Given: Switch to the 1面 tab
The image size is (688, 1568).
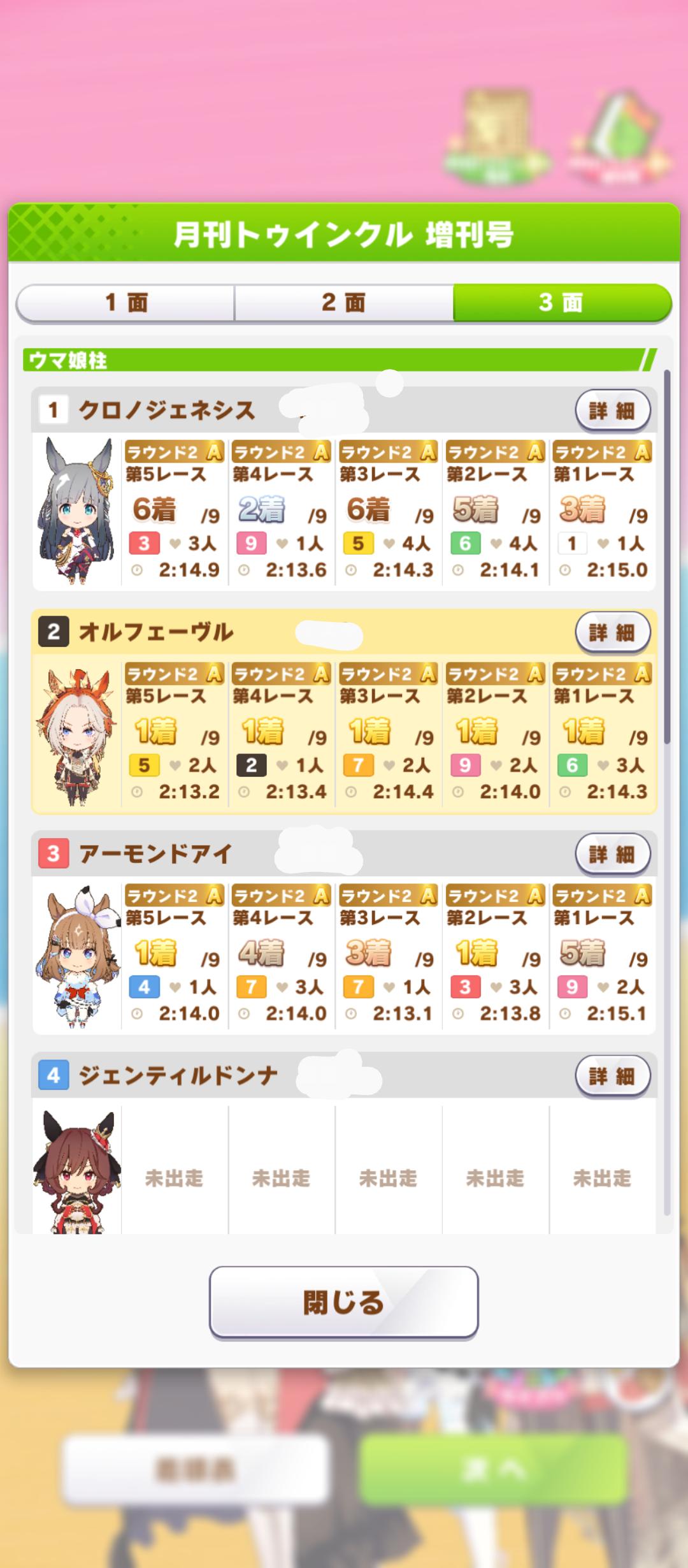Looking at the screenshot, I should coord(125,303).
